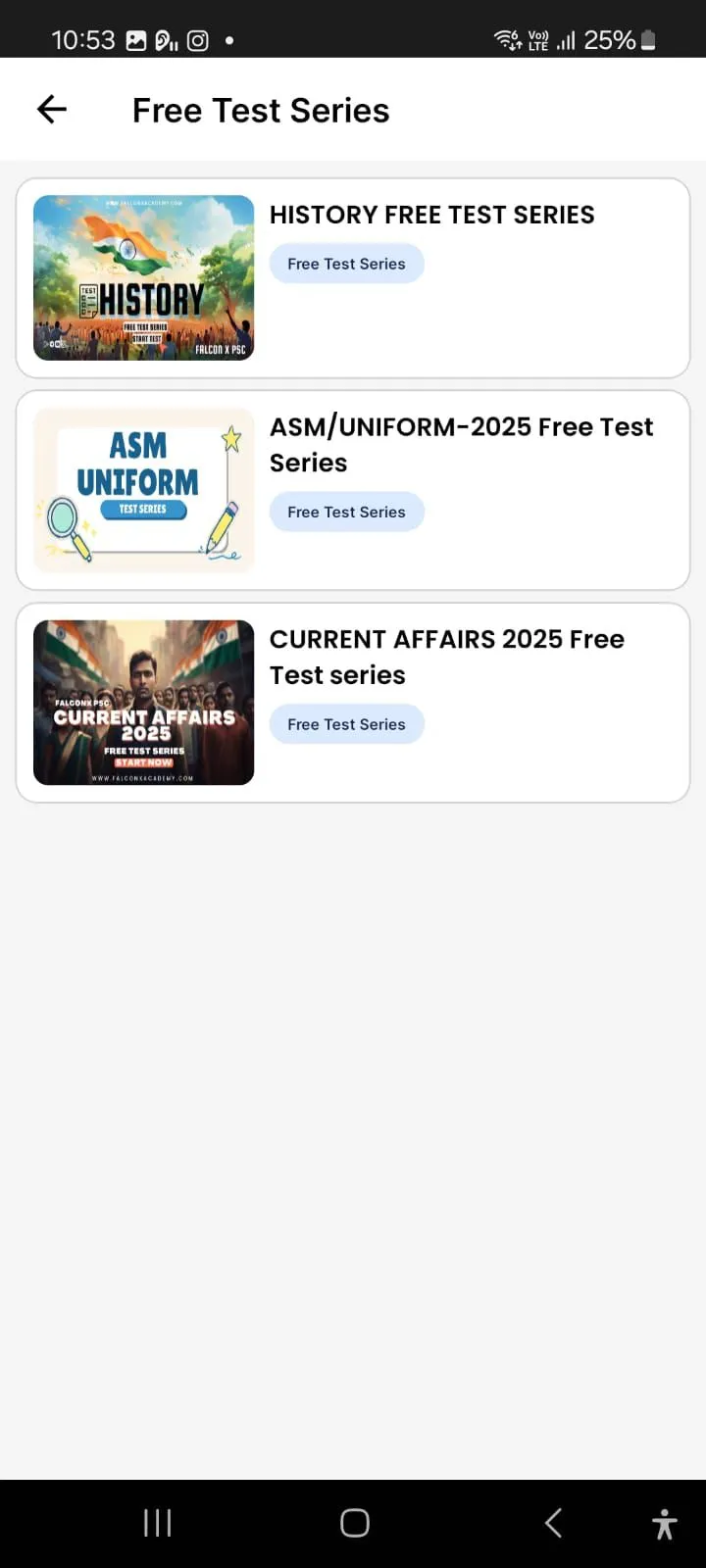
Task: Open ASM/UNIFORM-2025 Free Test Series link
Action: click(461, 444)
